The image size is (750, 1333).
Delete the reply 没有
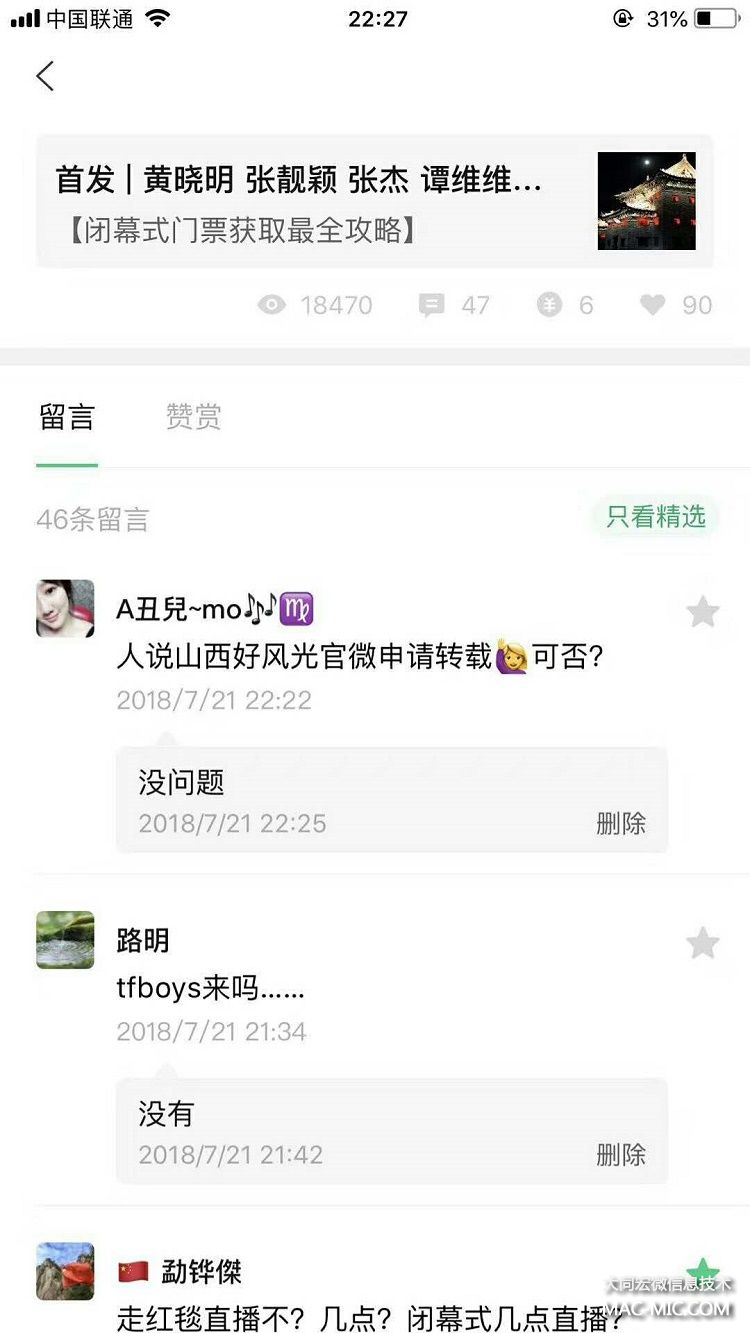click(x=621, y=1155)
